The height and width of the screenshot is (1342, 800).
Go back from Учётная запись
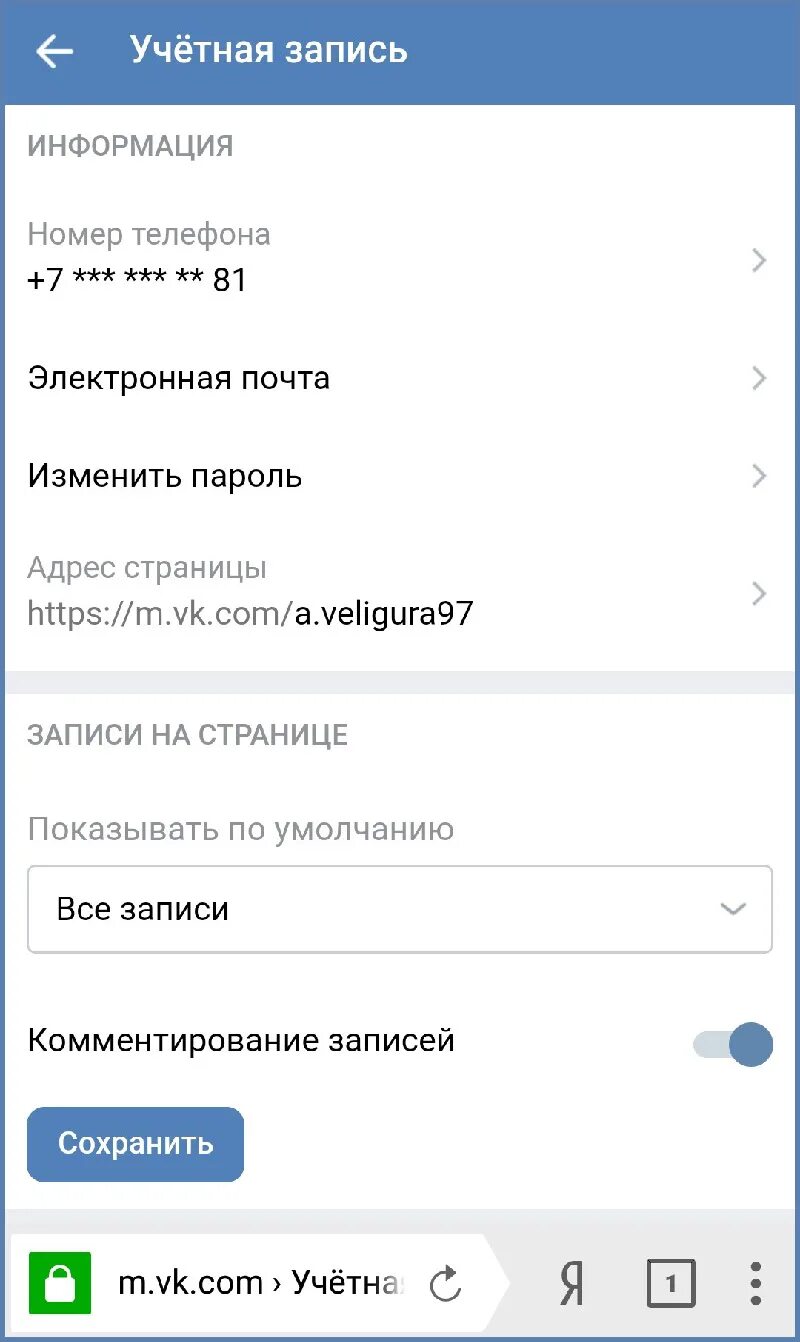55,51
